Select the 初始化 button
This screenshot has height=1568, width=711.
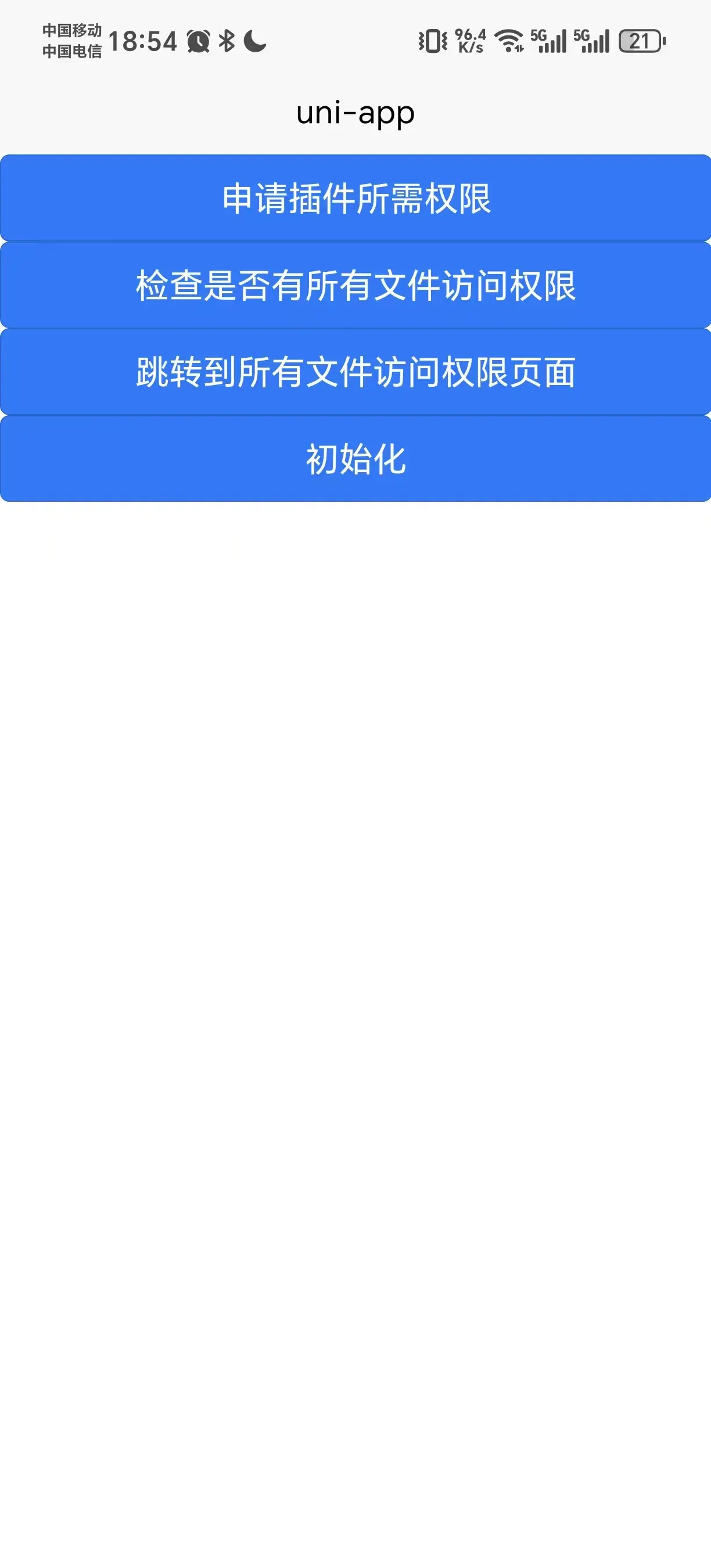[355, 458]
